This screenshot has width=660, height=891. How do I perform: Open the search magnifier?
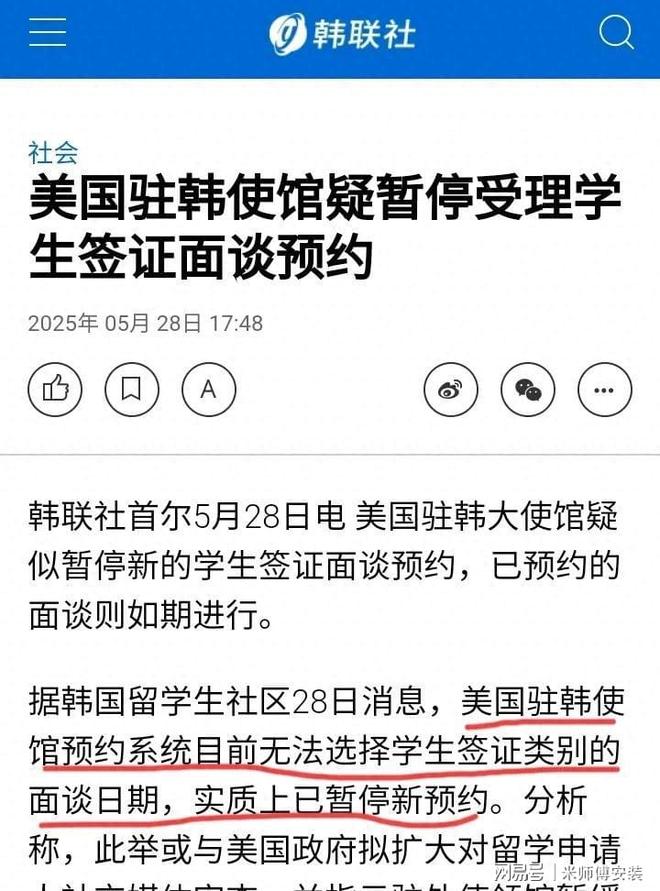(616, 34)
